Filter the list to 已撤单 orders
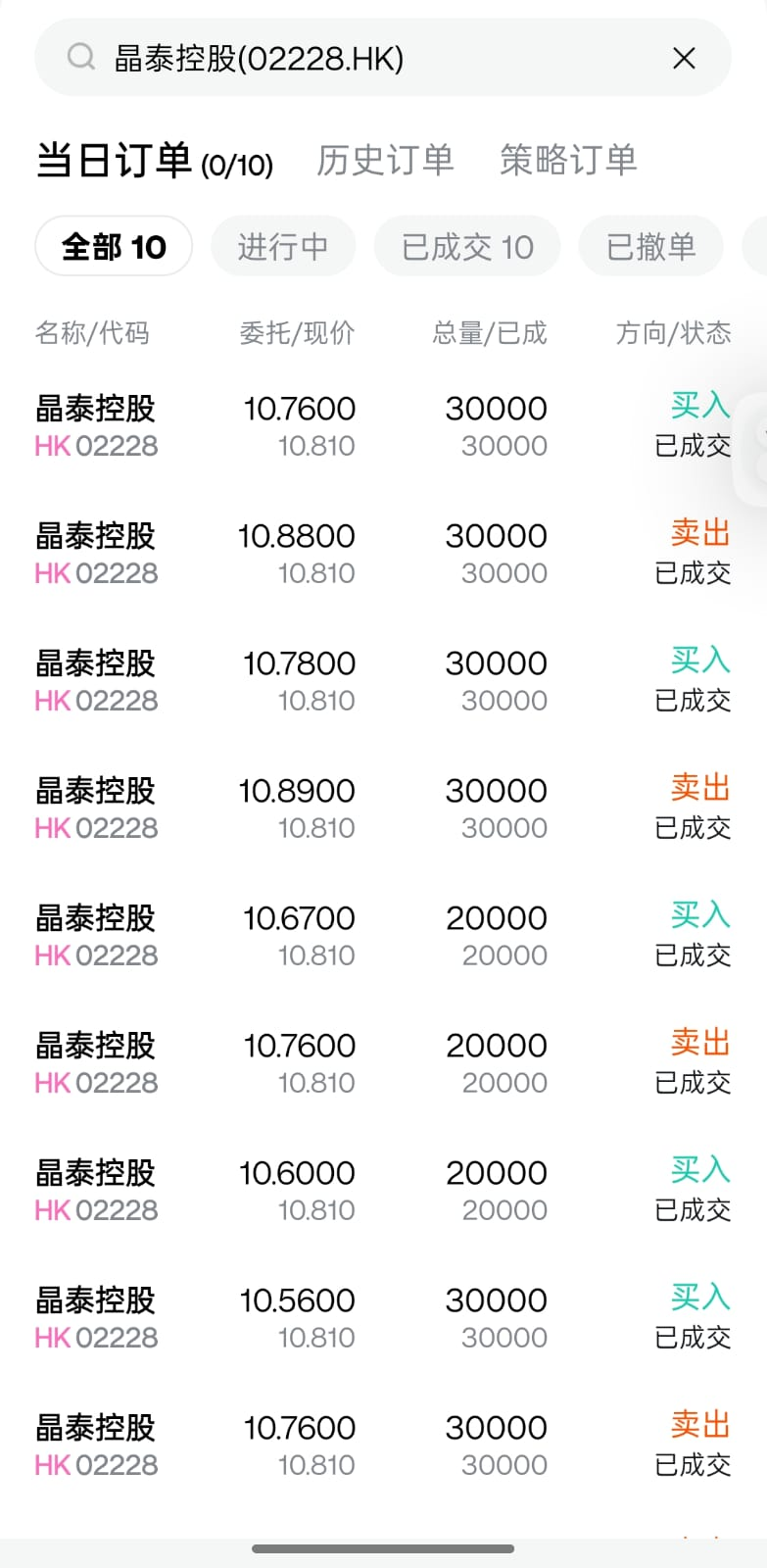Image resolution: width=767 pixels, height=1568 pixels. [x=650, y=247]
